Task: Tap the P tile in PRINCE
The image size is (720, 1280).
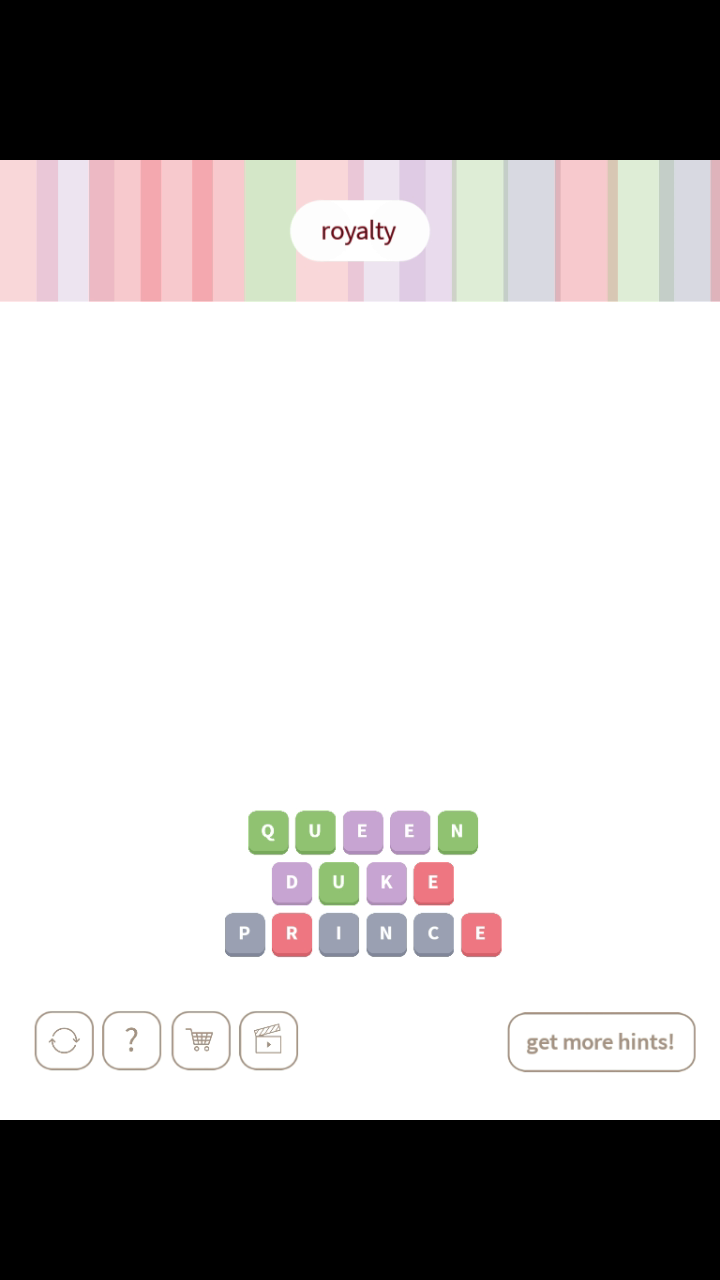Action: 245,933
